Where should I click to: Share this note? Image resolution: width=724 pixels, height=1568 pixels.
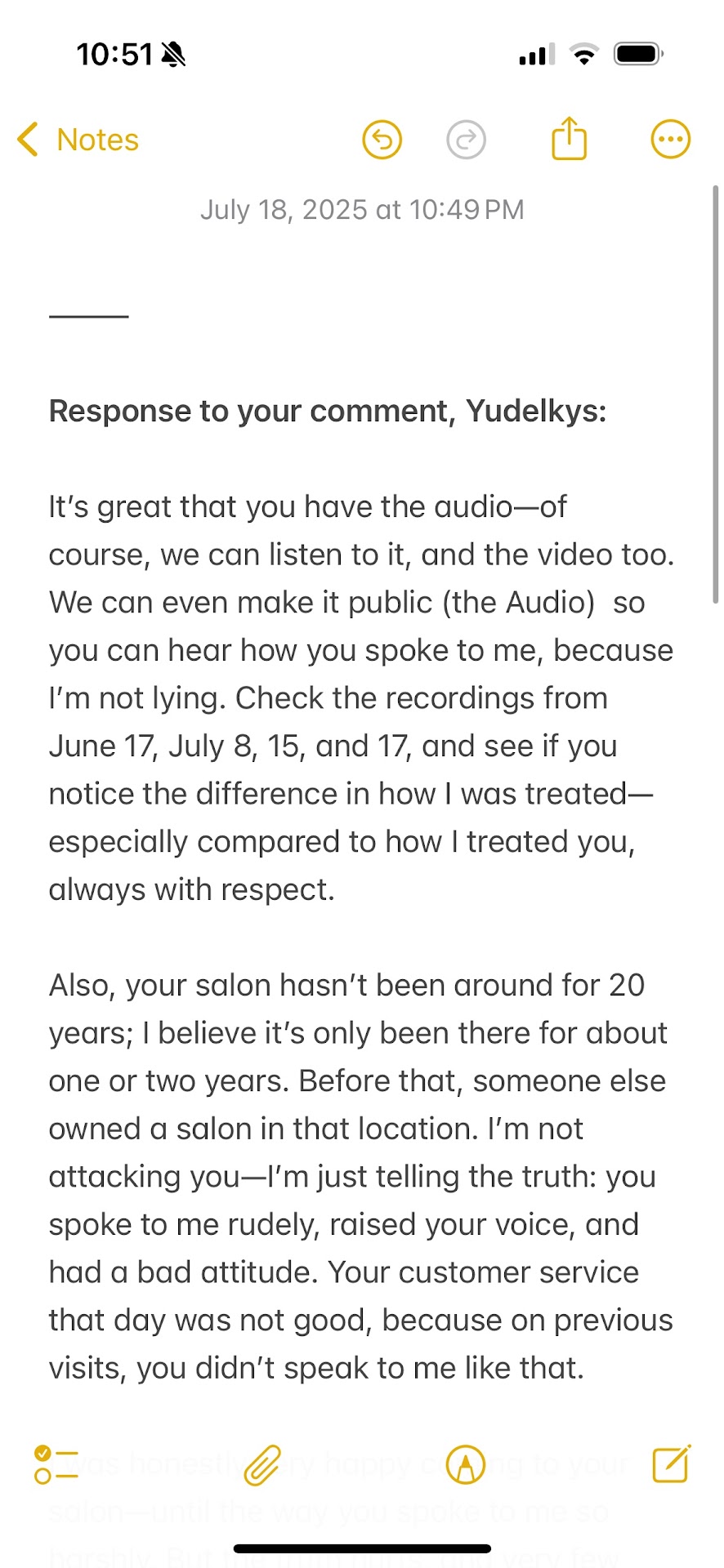pyautogui.click(x=570, y=139)
